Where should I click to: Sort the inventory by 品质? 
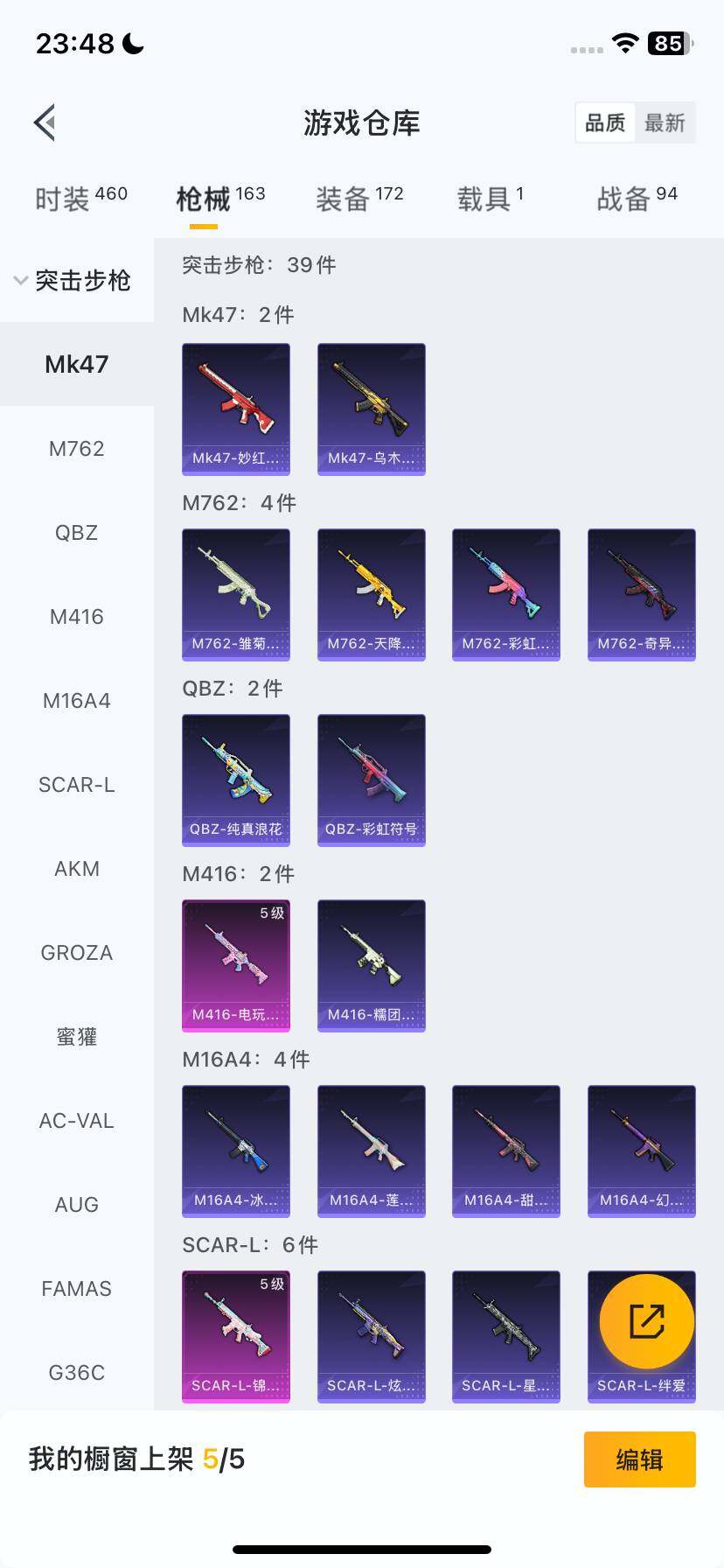click(605, 122)
